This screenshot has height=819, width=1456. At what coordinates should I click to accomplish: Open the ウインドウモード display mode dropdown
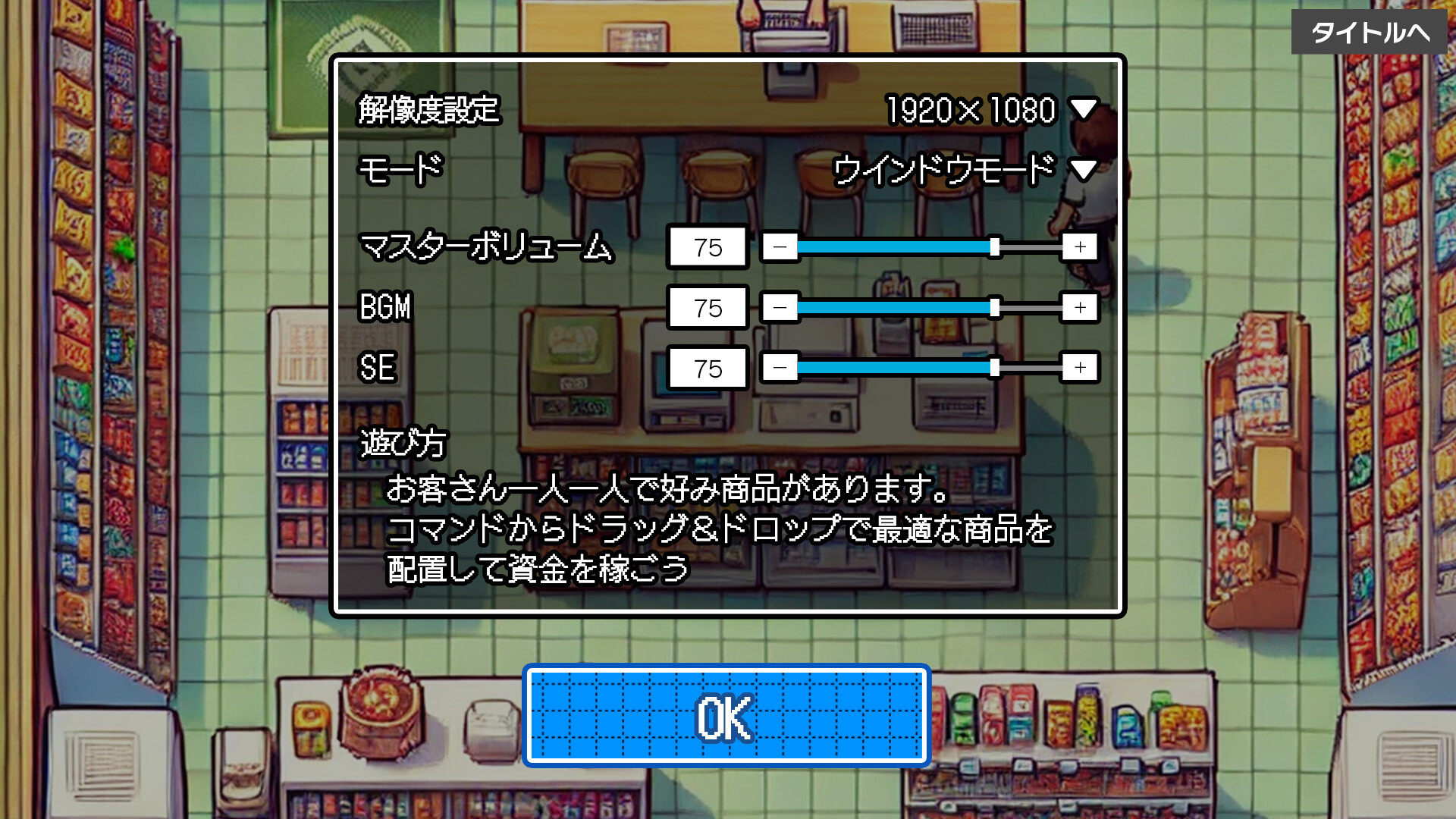964,170
